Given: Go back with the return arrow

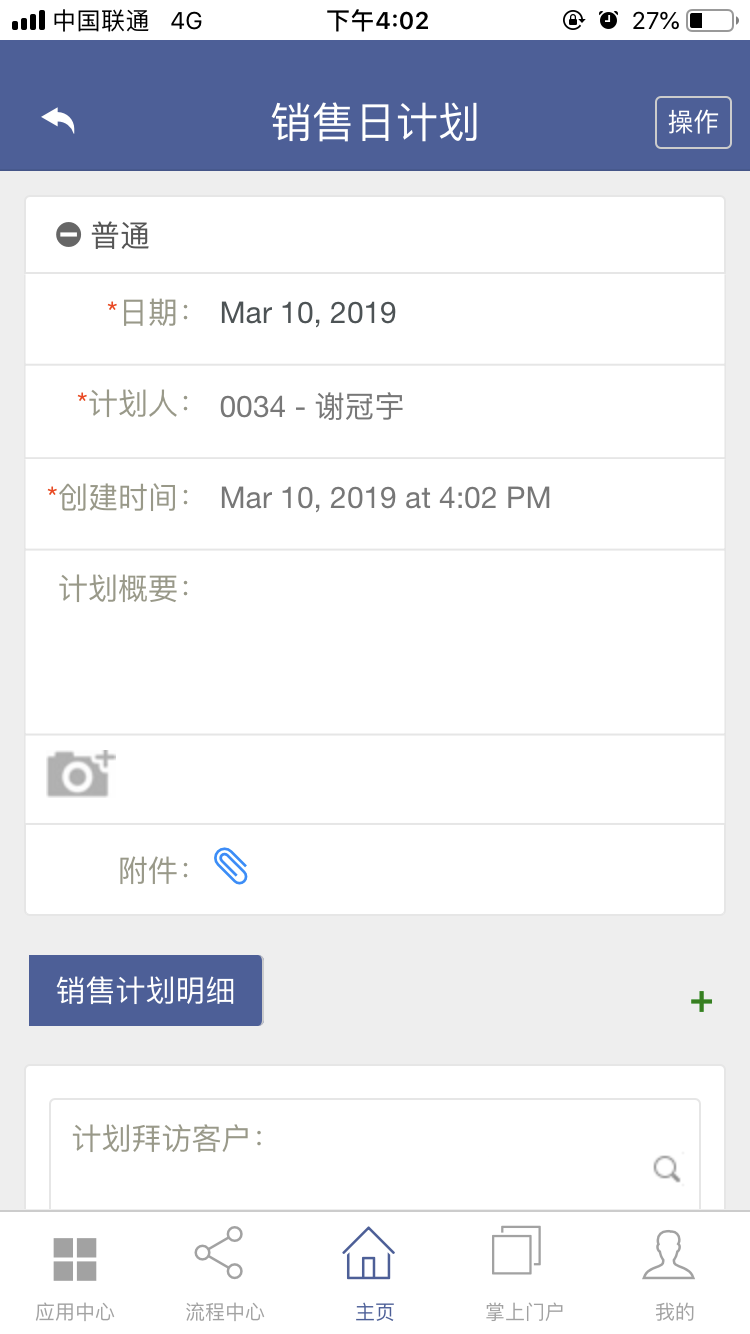Looking at the screenshot, I should pyautogui.click(x=58, y=121).
